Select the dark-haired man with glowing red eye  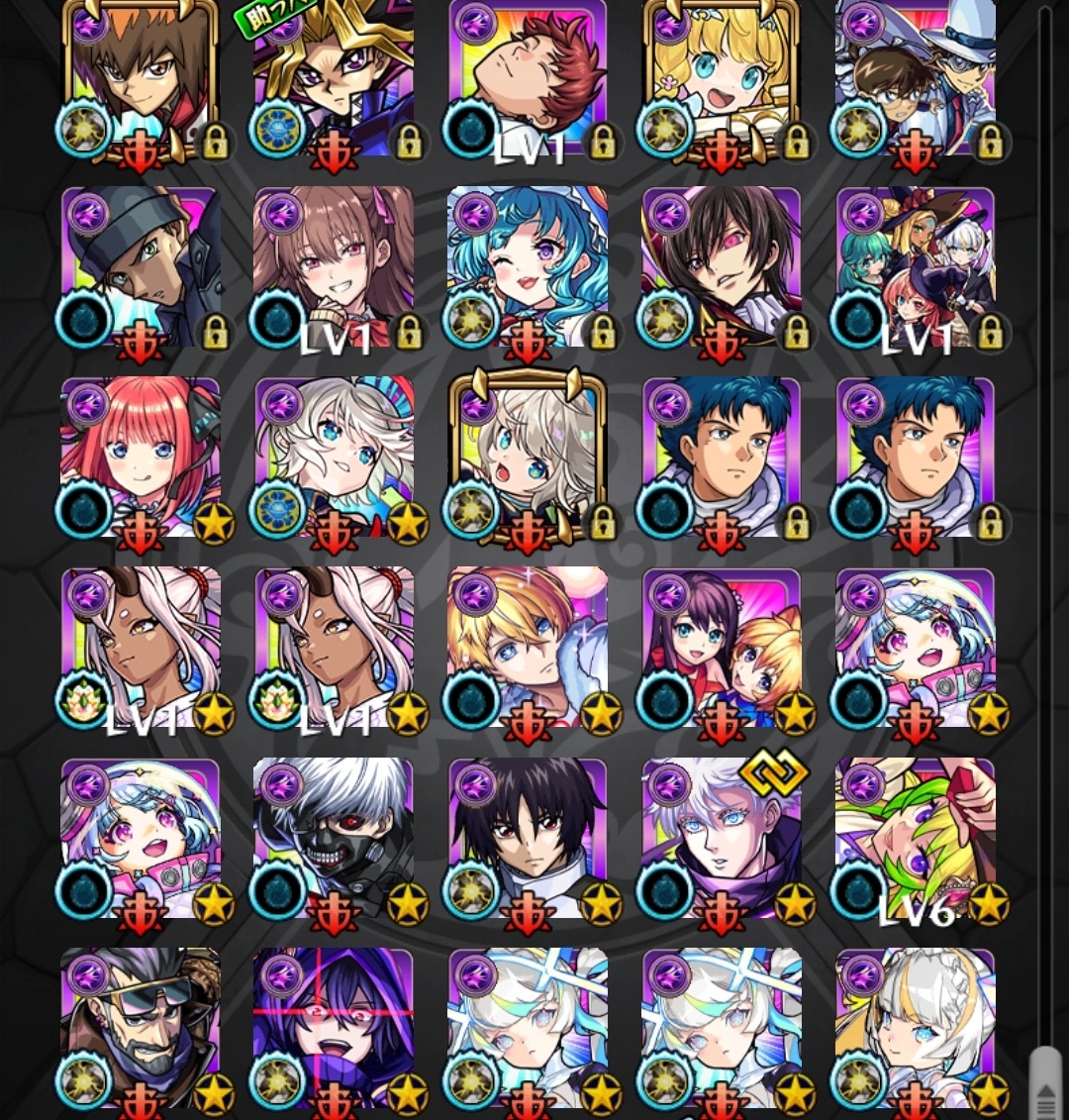click(x=722, y=267)
